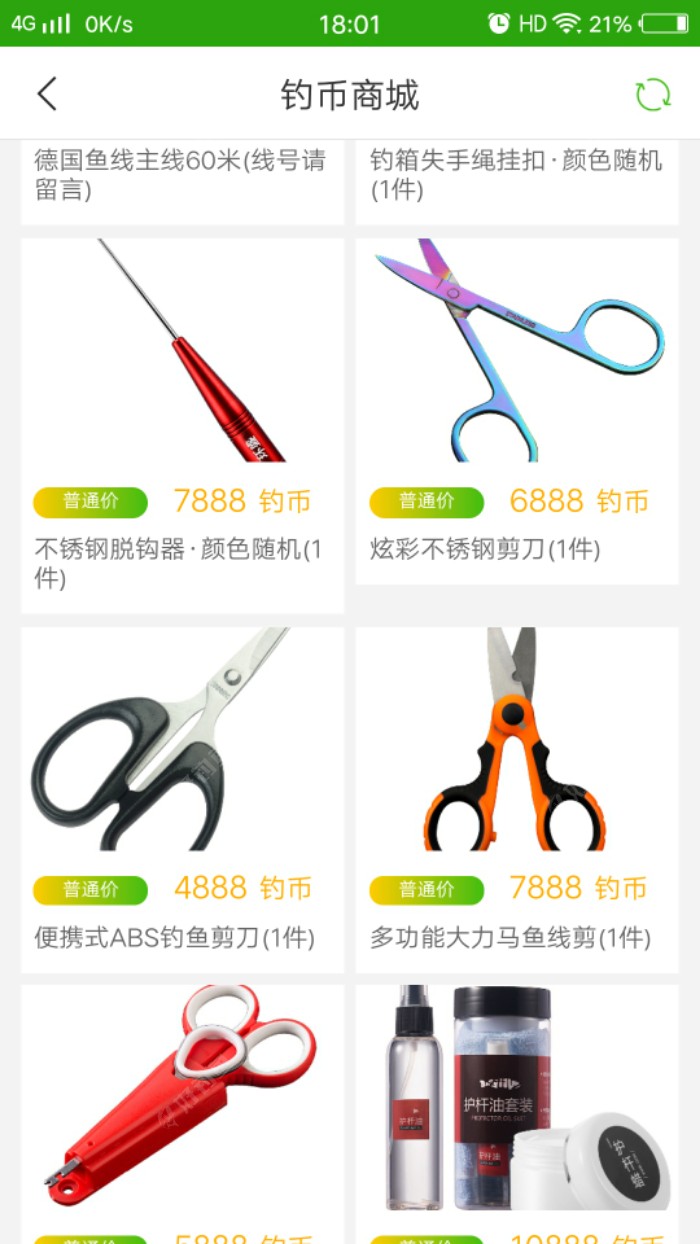This screenshot has width=700, height=1244.
Task: Open 钓箱失手绳挂扣 product
Action: tap(516, 176)
